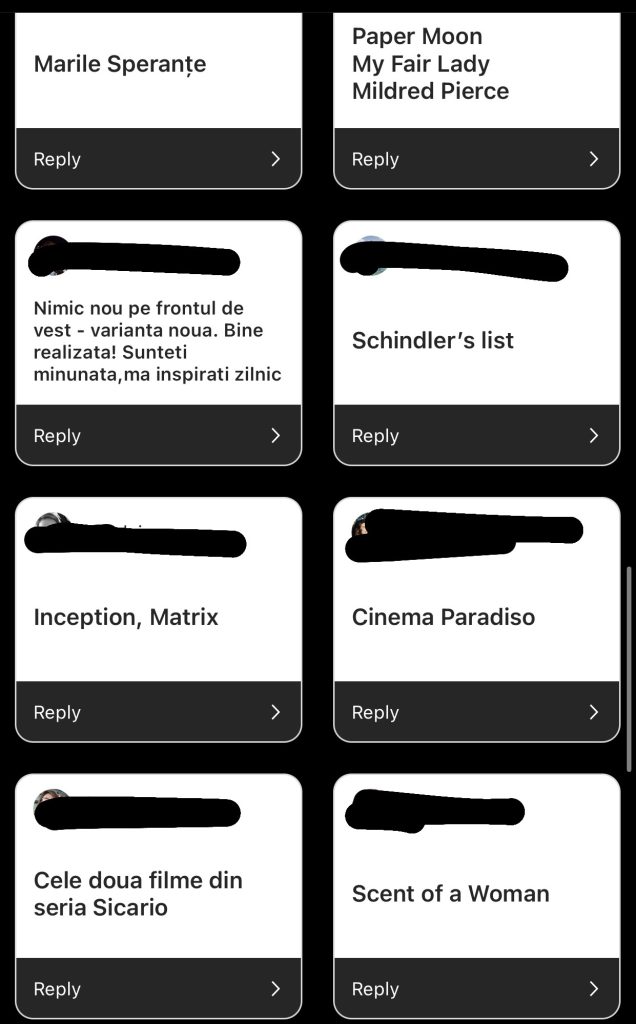The width and height of the screenshot is (636, 1024).
Task: Reply to the Sicario films response
Action: point(158,989)
